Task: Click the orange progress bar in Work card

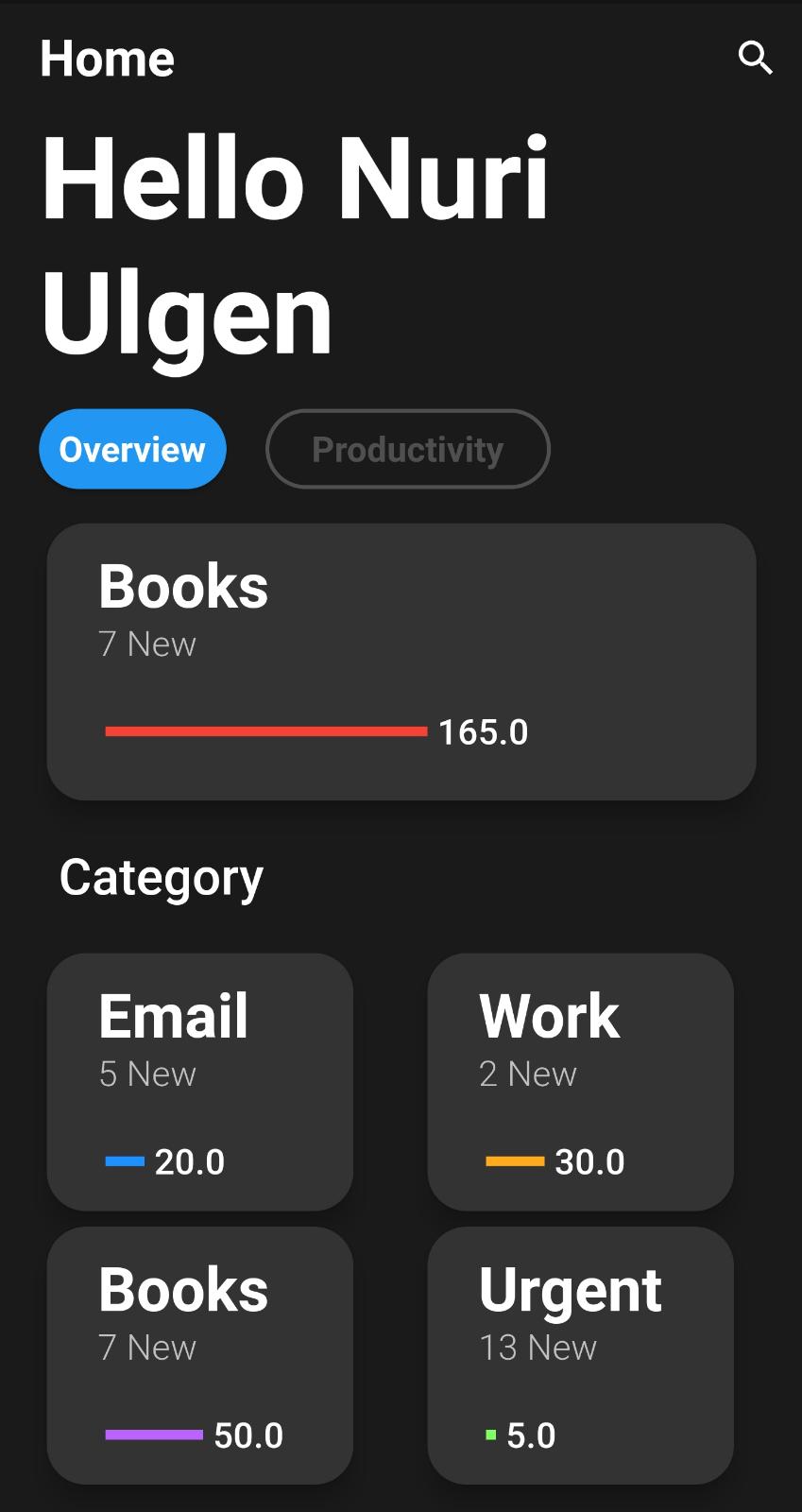Action: [x=514, y=1160]
